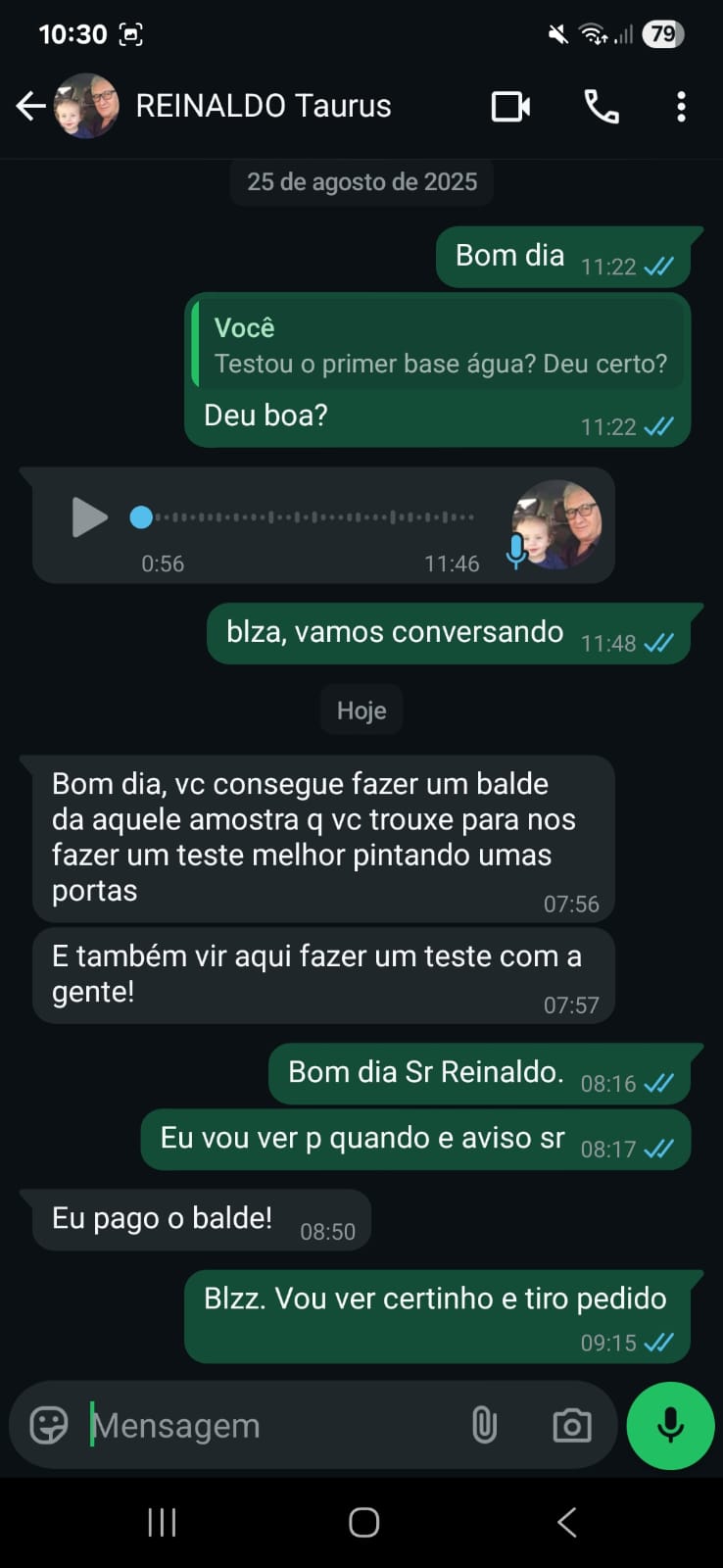
Task: Tap the green microphone record button
Action: tap(670, 1425)
